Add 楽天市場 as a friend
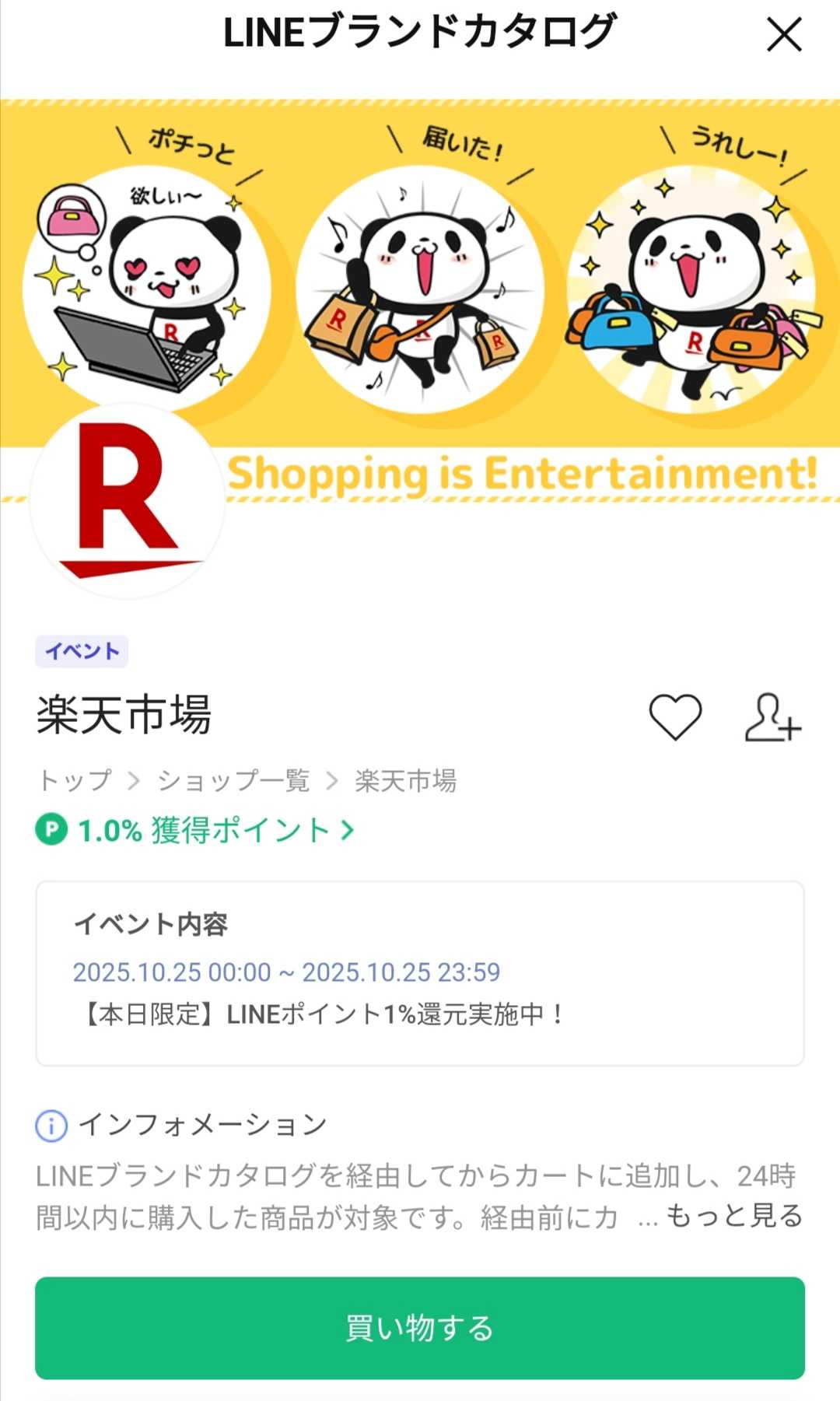Viewport: 840px width, 1401px height. pos(772,716)
